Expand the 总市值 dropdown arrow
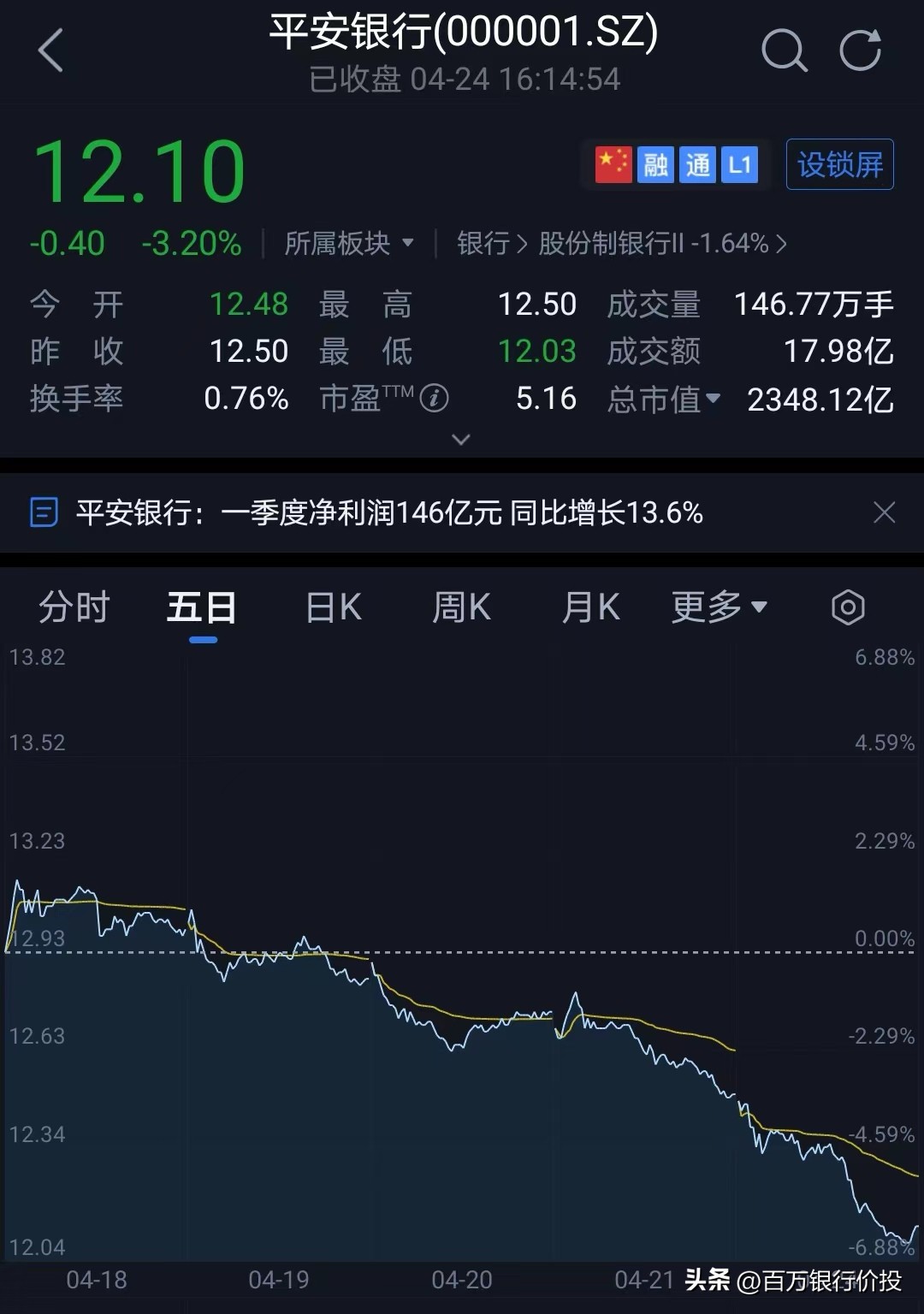 coord(715,400)
